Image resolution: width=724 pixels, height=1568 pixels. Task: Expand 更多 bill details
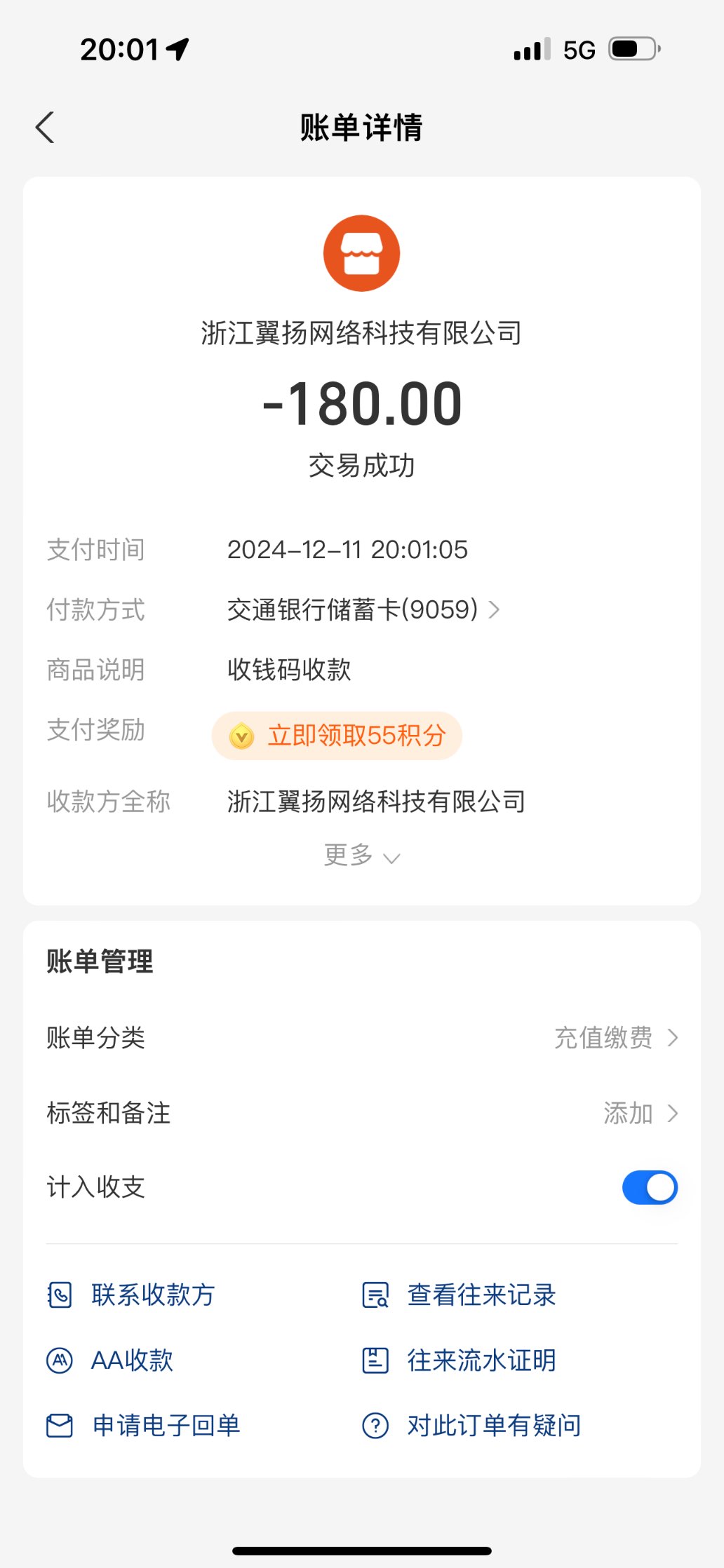pos(361,856)
